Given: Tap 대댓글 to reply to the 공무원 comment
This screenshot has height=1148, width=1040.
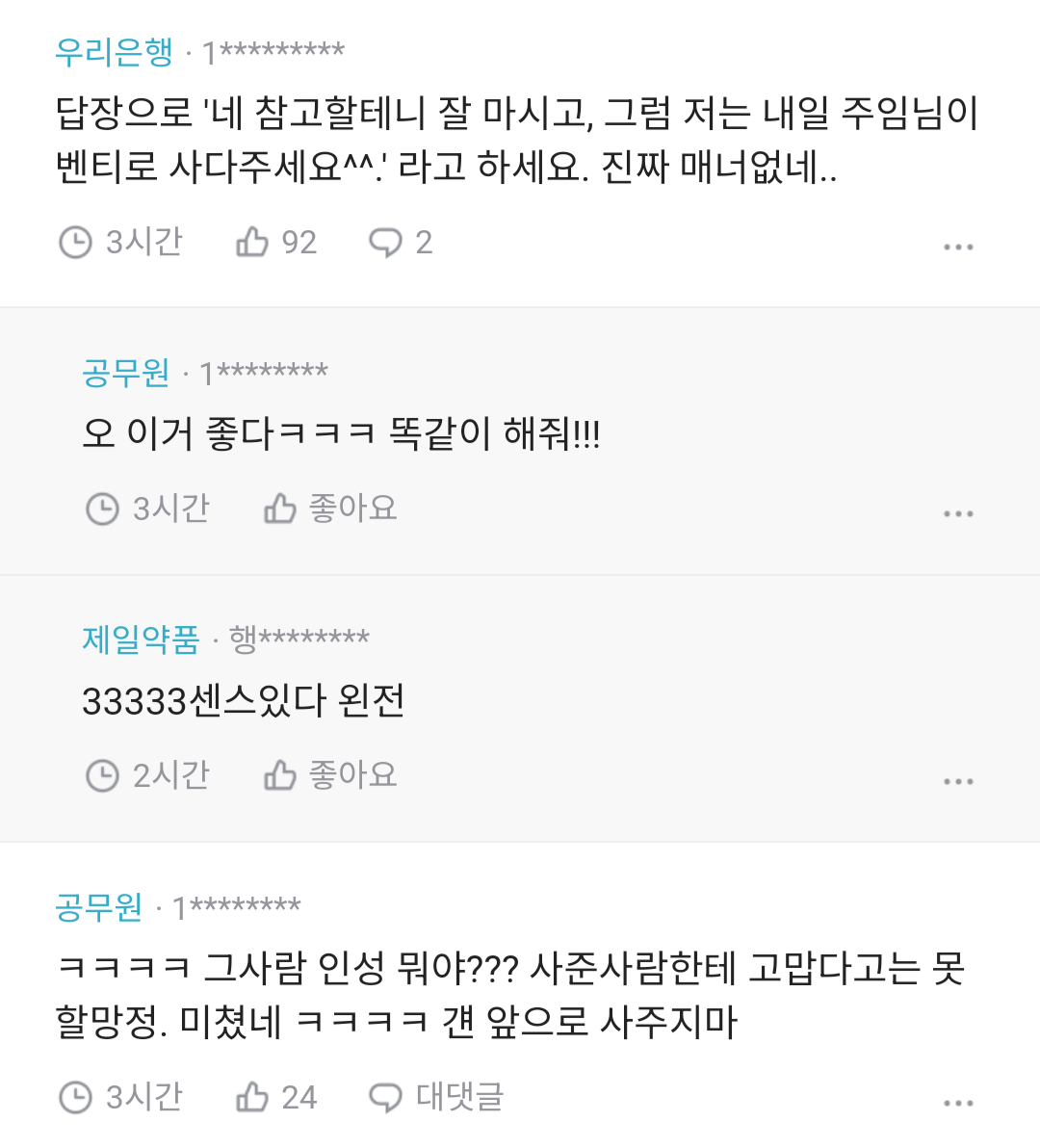Looking at the screenshot, I should 438,1096.
